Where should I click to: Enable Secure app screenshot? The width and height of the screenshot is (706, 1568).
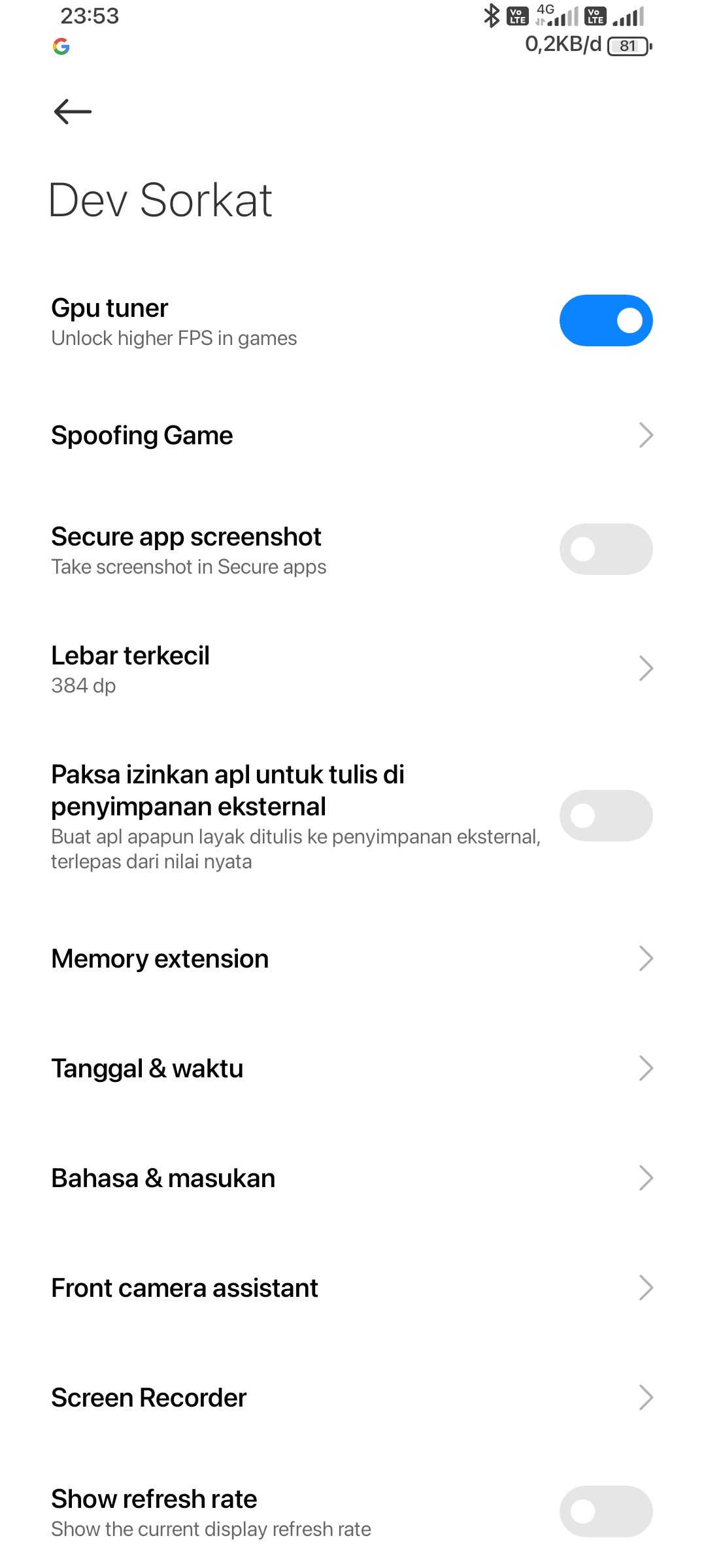[x=605, y=549]
